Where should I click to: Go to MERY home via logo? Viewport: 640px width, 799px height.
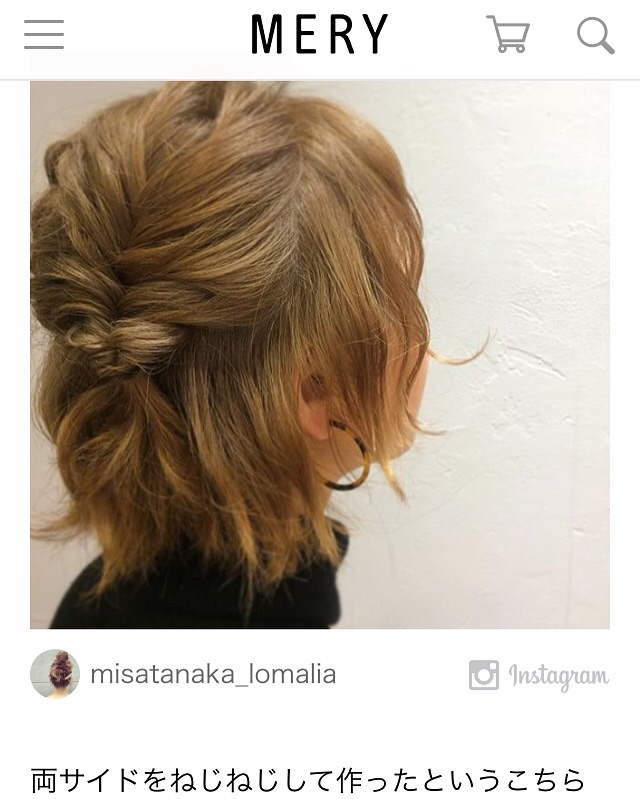(x=320, y=36)
